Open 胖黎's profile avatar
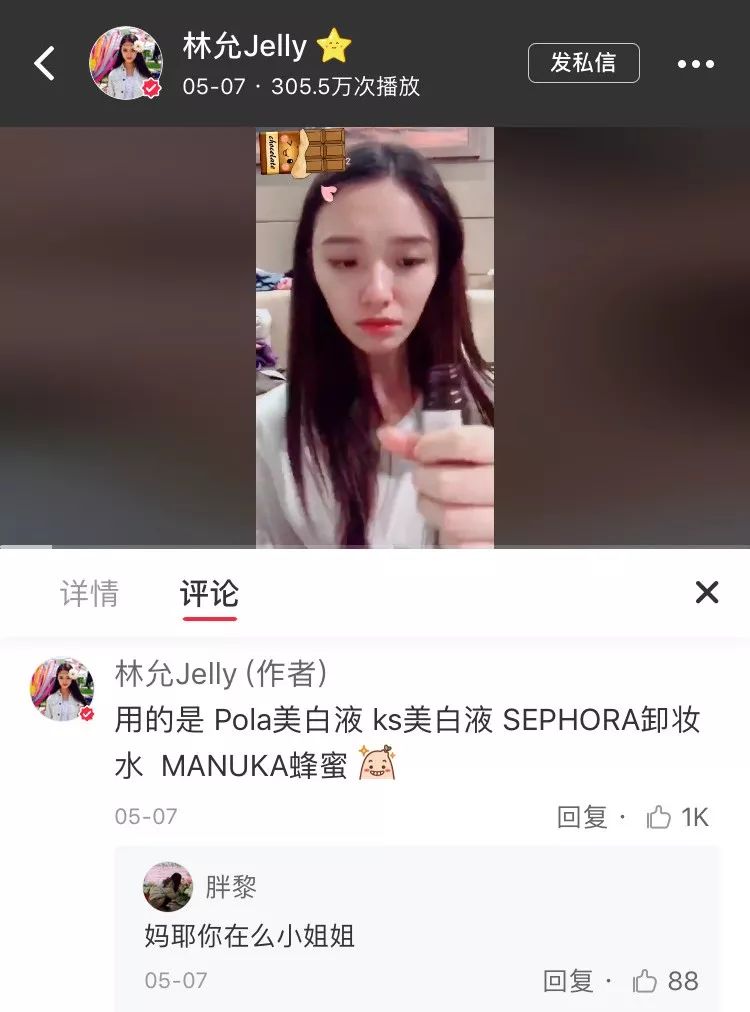This screenshot has width=750, height=1012. click(168, 886)
